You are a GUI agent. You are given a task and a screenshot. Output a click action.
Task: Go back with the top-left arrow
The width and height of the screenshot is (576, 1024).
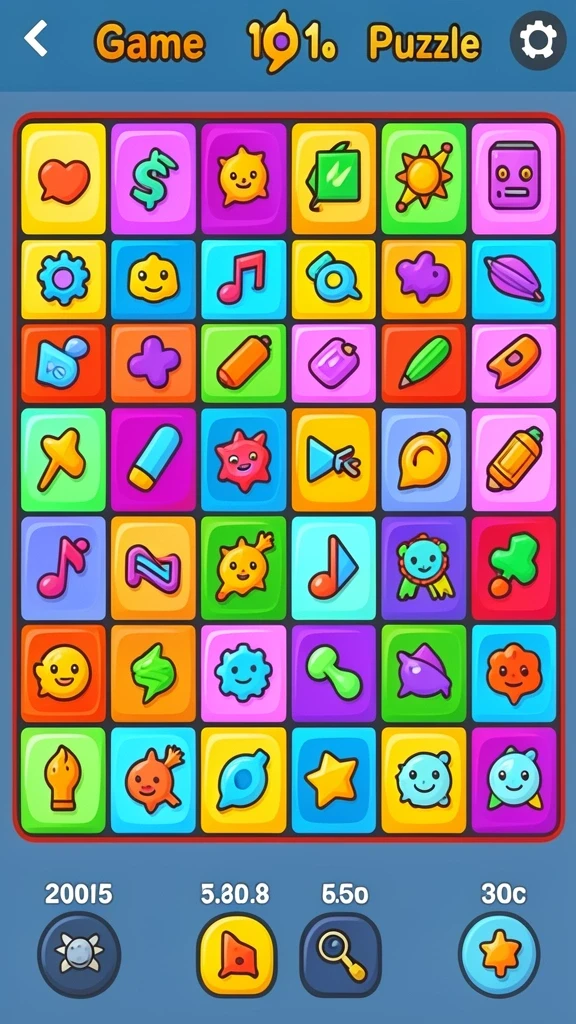point(36,39)
